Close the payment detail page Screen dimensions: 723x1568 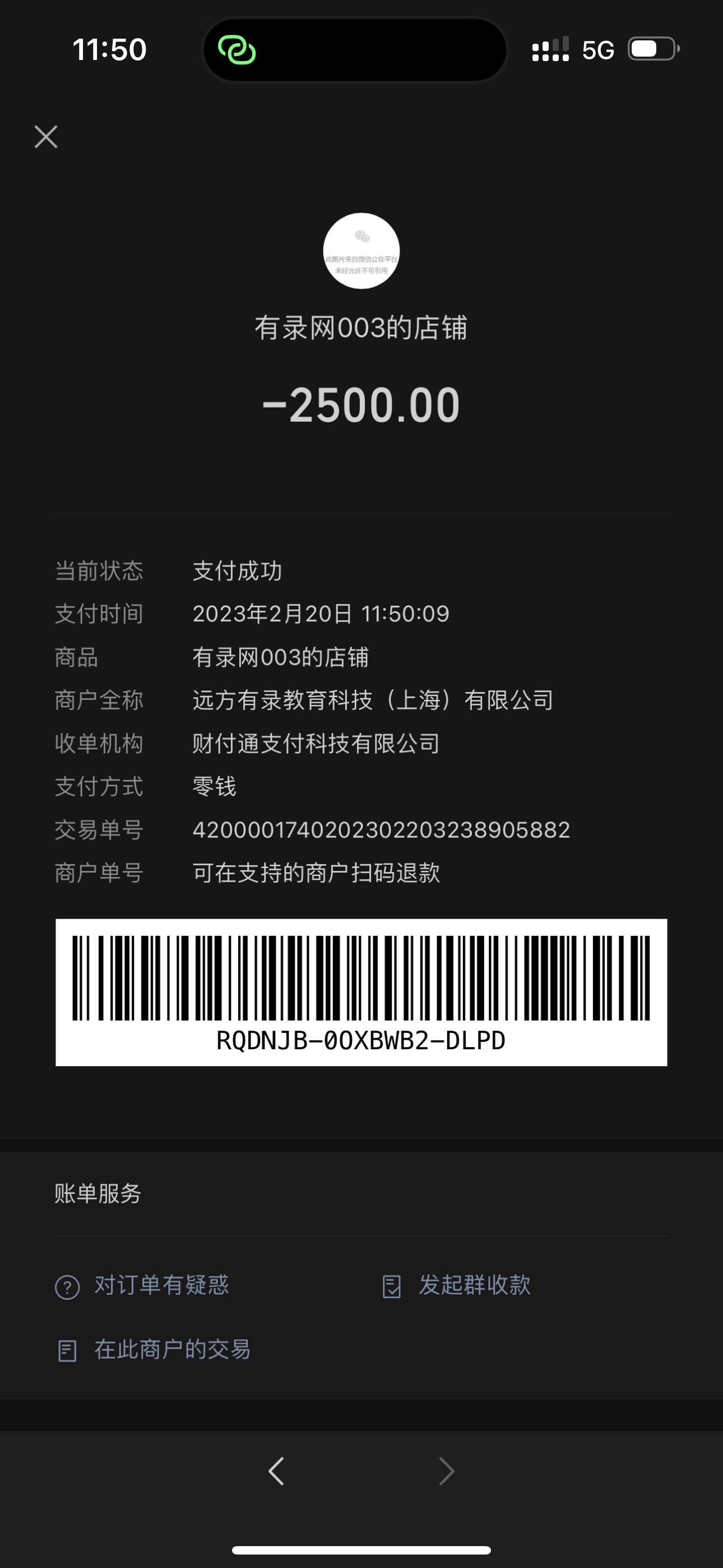coord(47,137)
